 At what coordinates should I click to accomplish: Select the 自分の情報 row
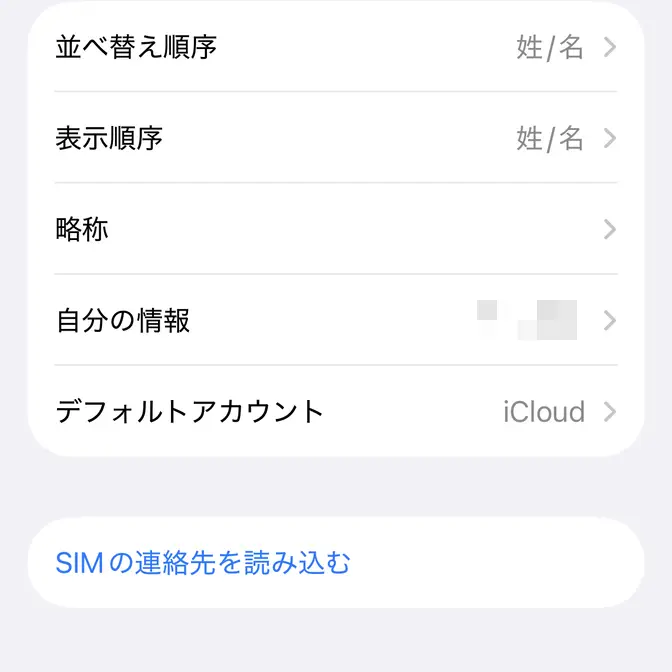click(335, 320)
